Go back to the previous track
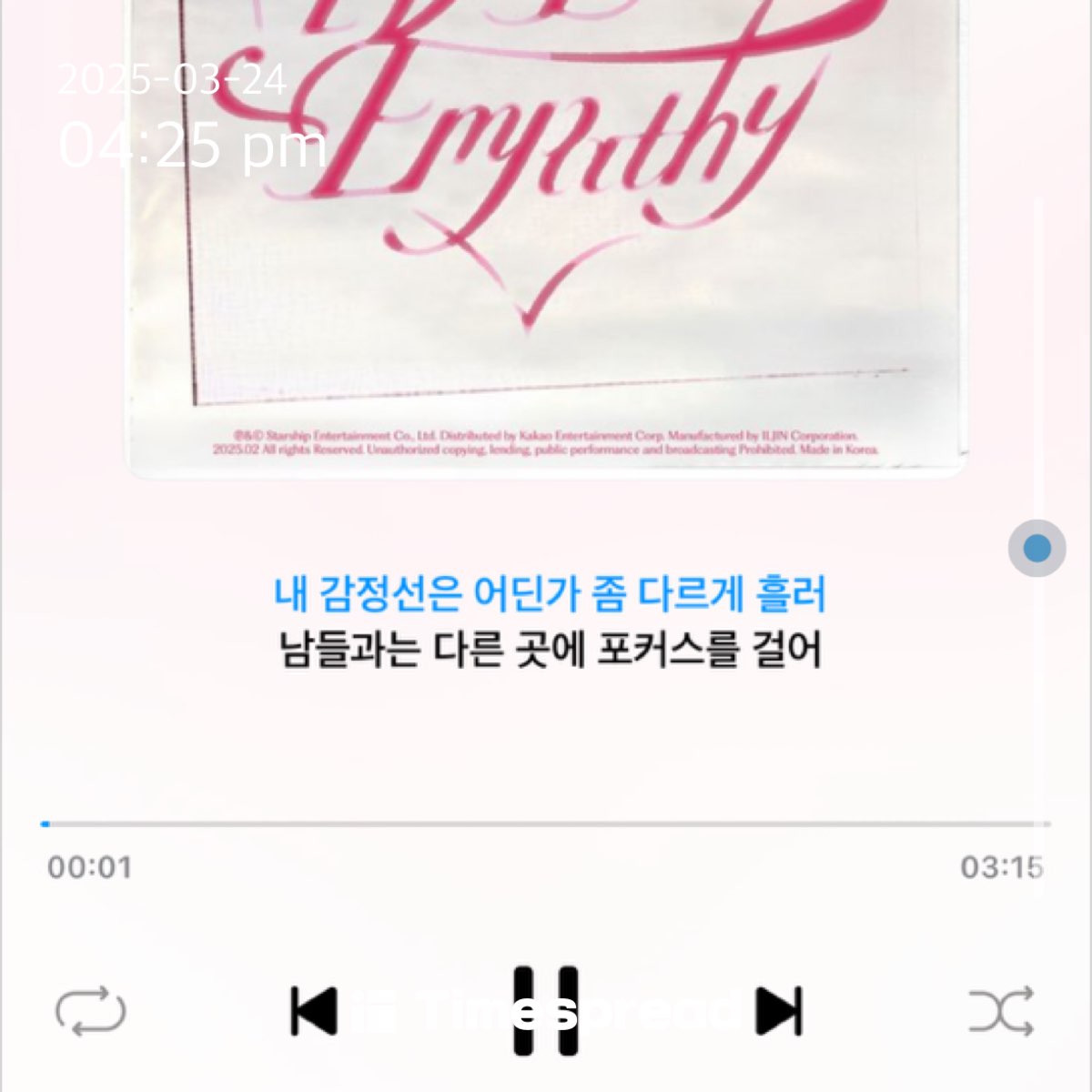 (313, 1010)
